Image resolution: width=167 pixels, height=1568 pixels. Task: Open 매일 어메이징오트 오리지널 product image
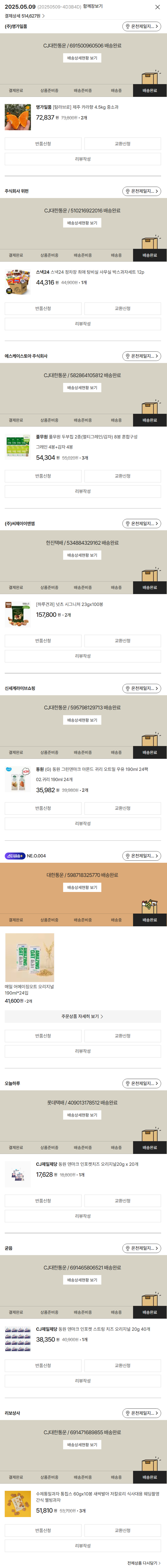(29, 958)
